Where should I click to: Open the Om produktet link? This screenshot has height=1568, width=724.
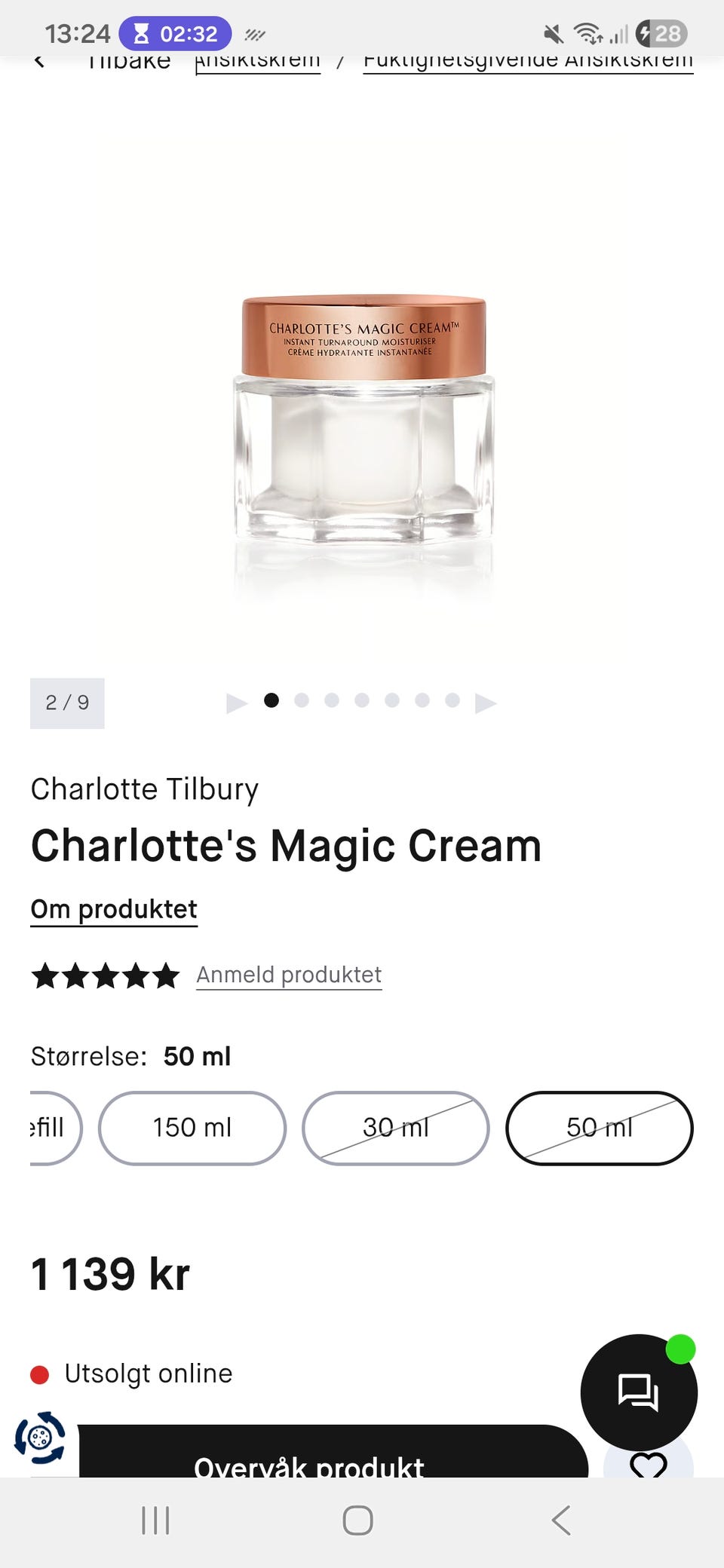pos(114,909)
